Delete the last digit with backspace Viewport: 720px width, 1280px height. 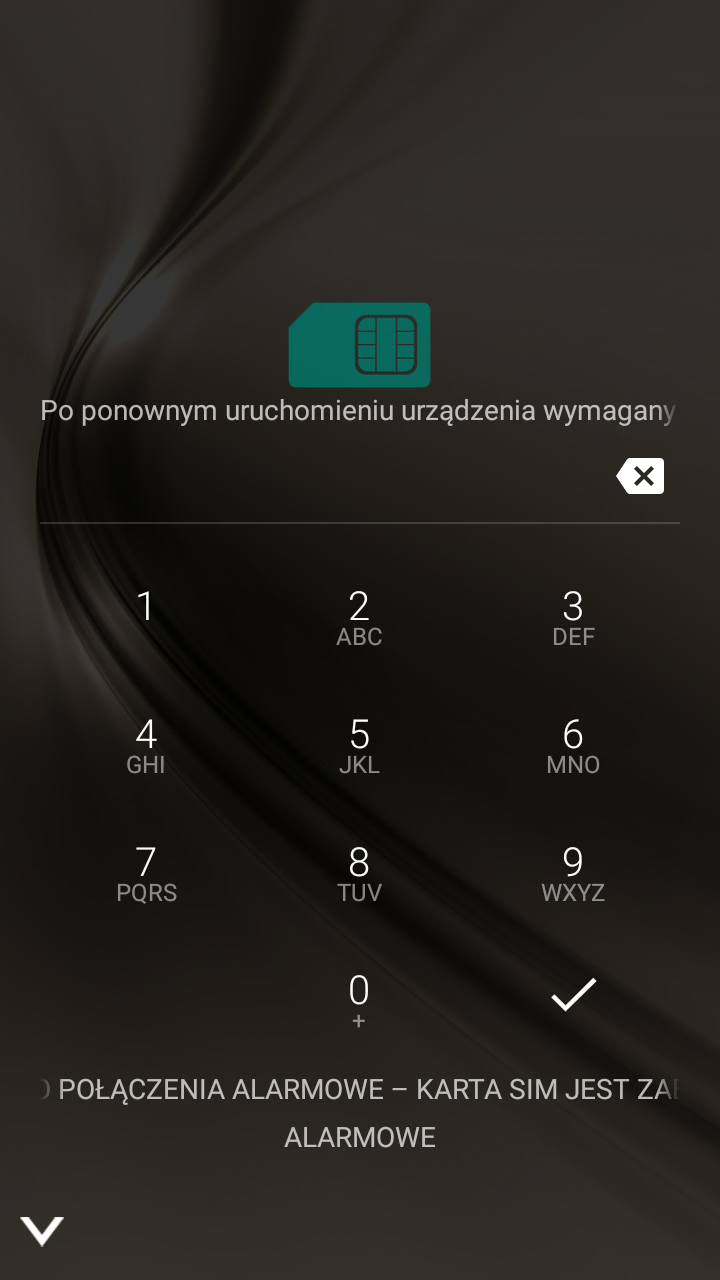[x=640, y=477]
